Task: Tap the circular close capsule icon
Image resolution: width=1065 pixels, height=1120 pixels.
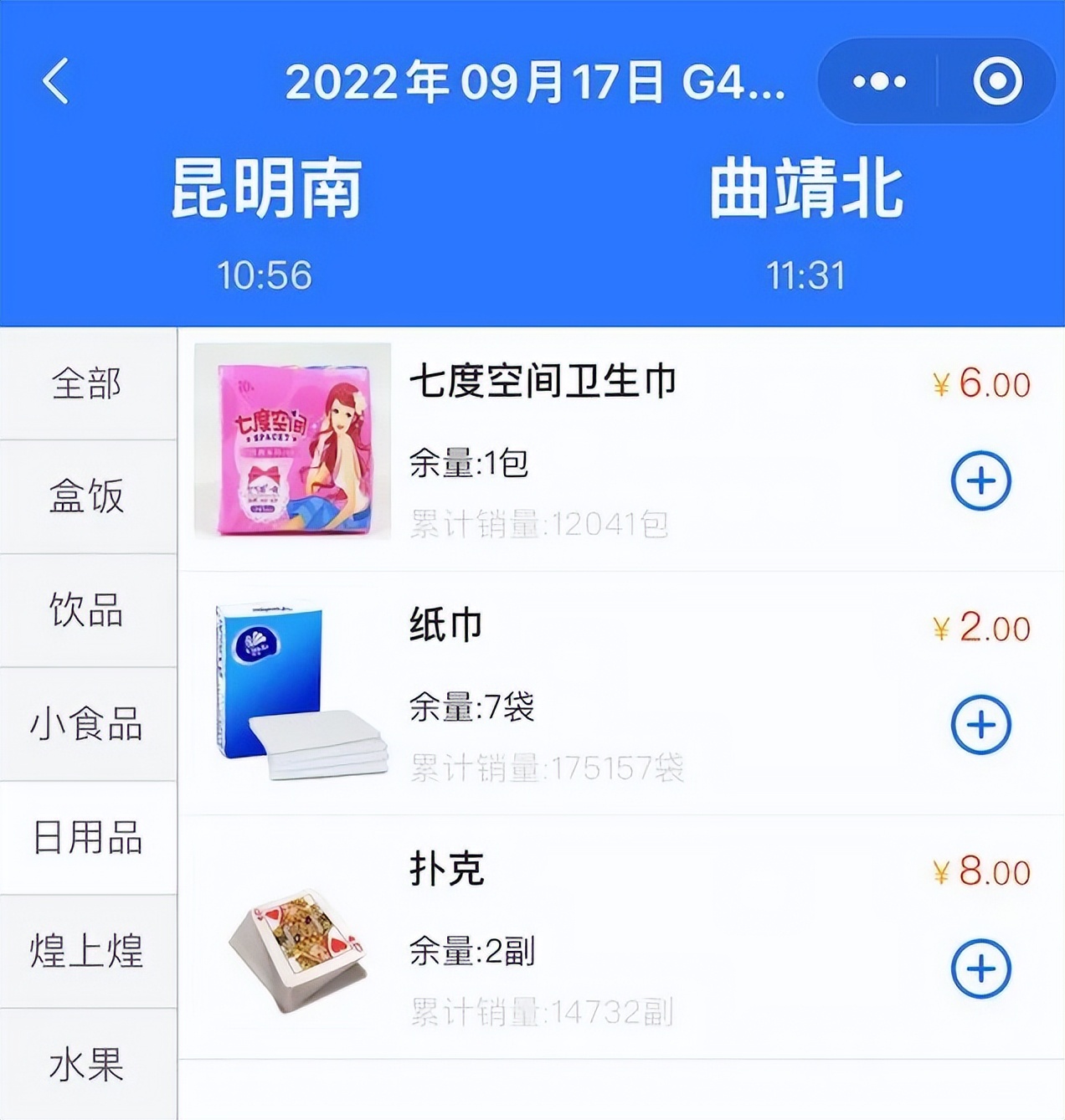Action: [x=996, y=80]
